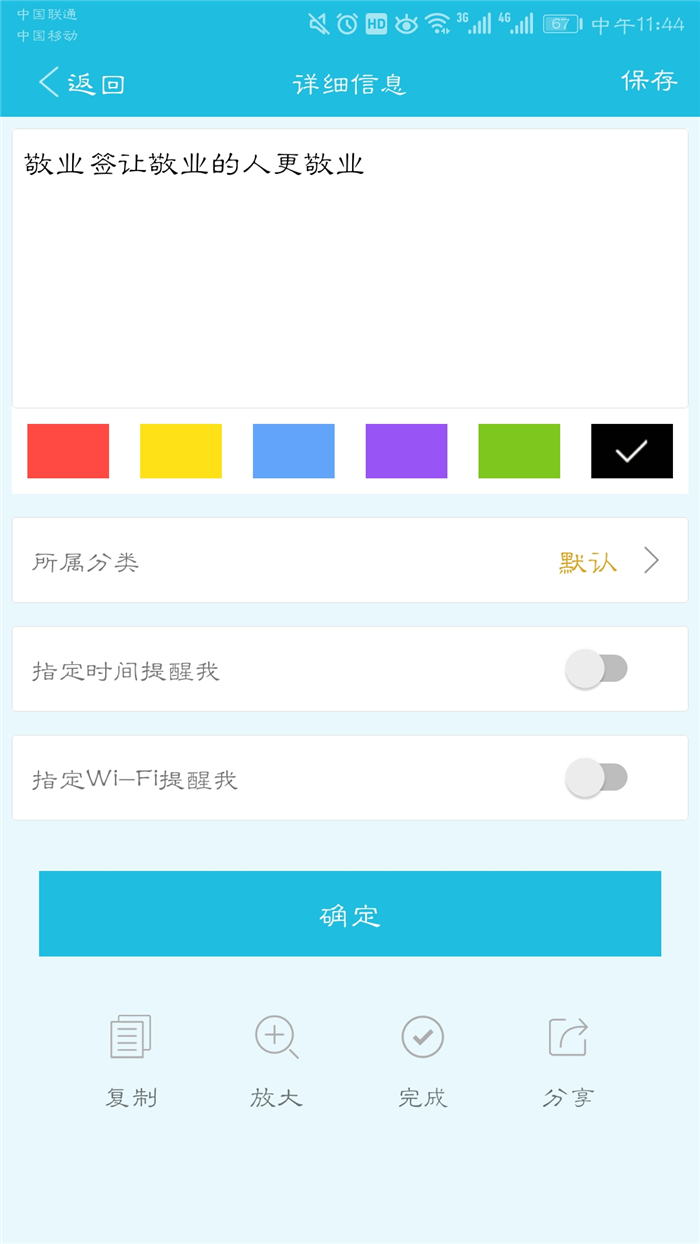Turn on the 指定Wi-Fi提醒我 switch
This screenshot has width=700, height=1244.
point(596,777)
